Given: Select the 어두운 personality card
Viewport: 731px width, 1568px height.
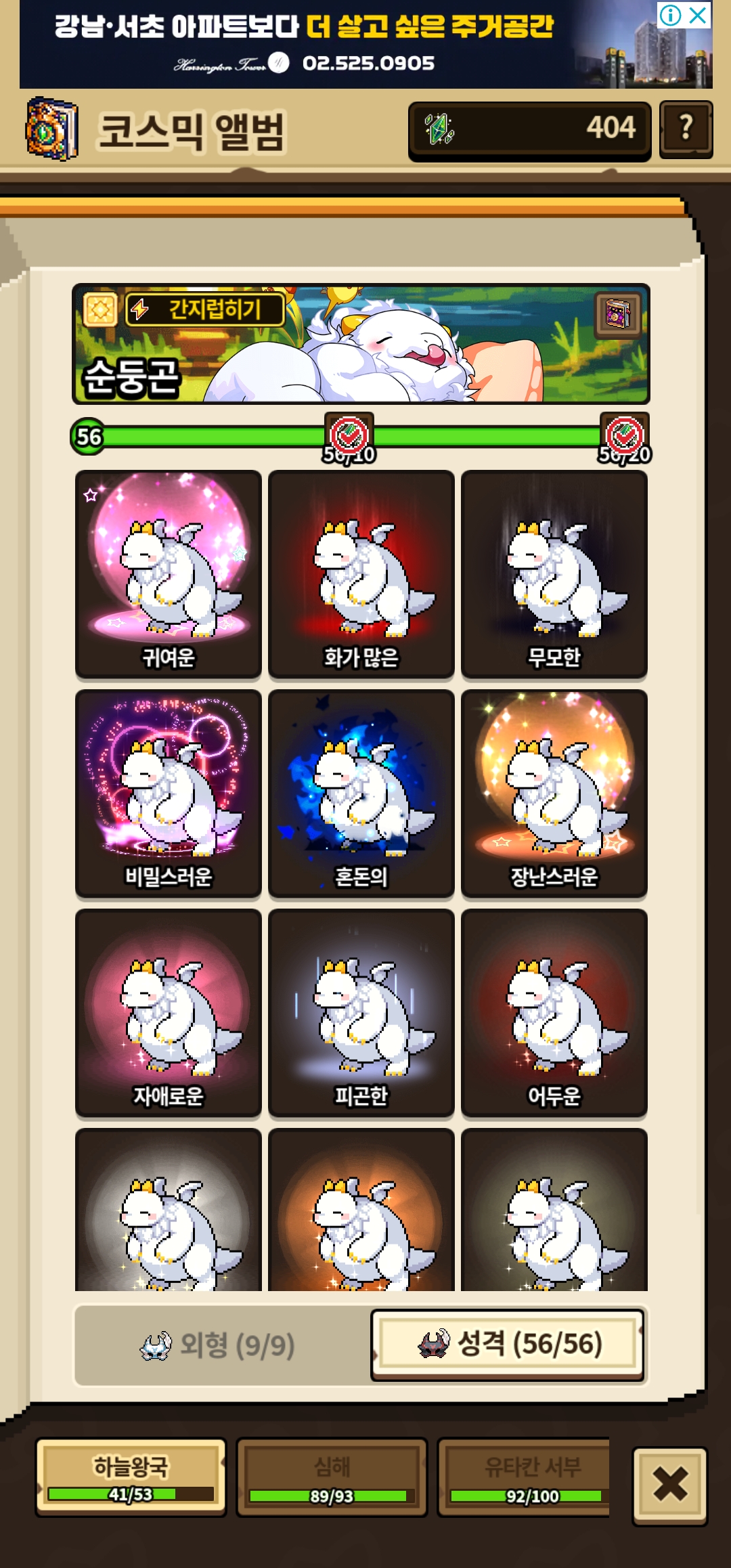Looking at the screenshot, I should coord(554,1013).
